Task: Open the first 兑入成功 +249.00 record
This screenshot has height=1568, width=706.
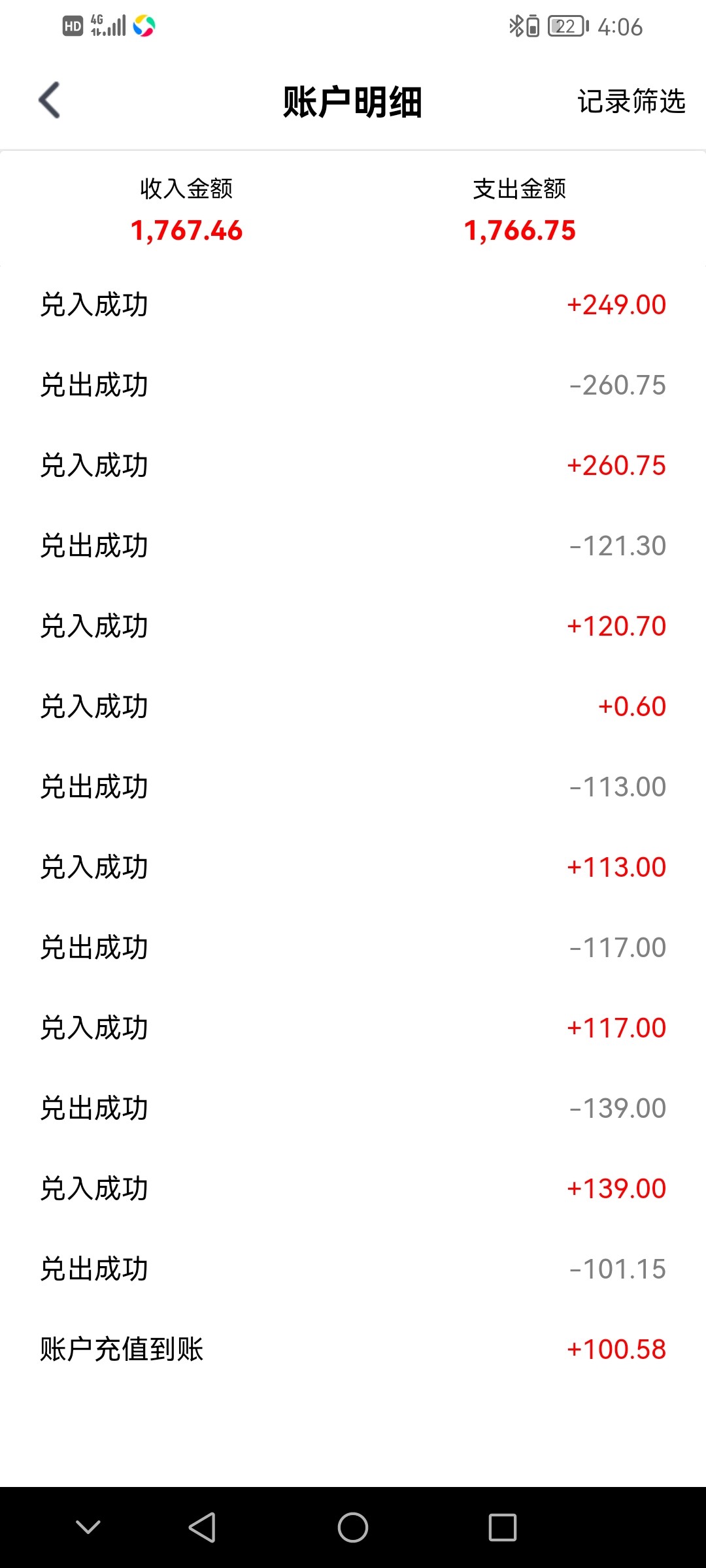Action: [x=353, y=304]
